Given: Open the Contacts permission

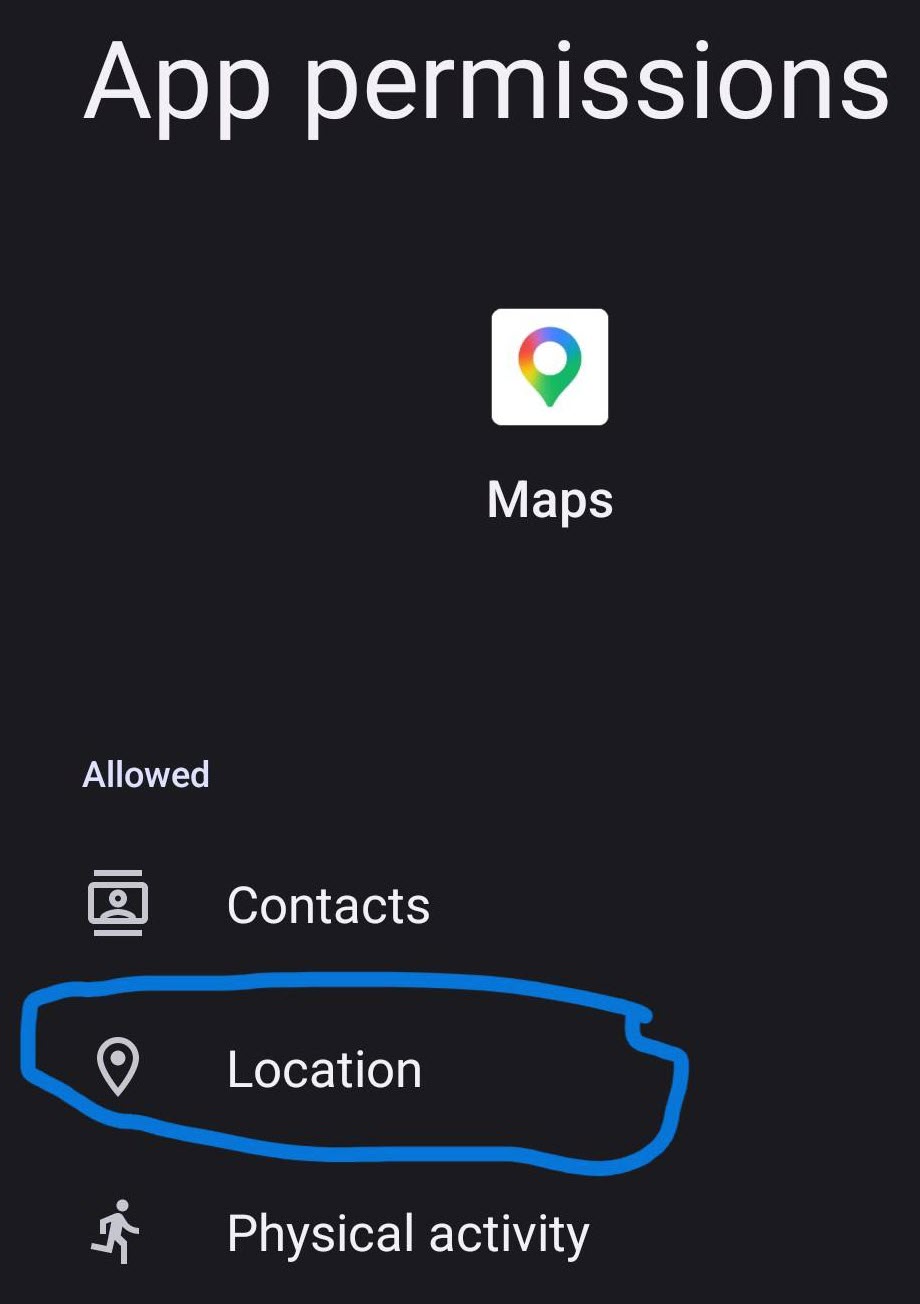Looking at the screenshot, I should pos(460,905).
